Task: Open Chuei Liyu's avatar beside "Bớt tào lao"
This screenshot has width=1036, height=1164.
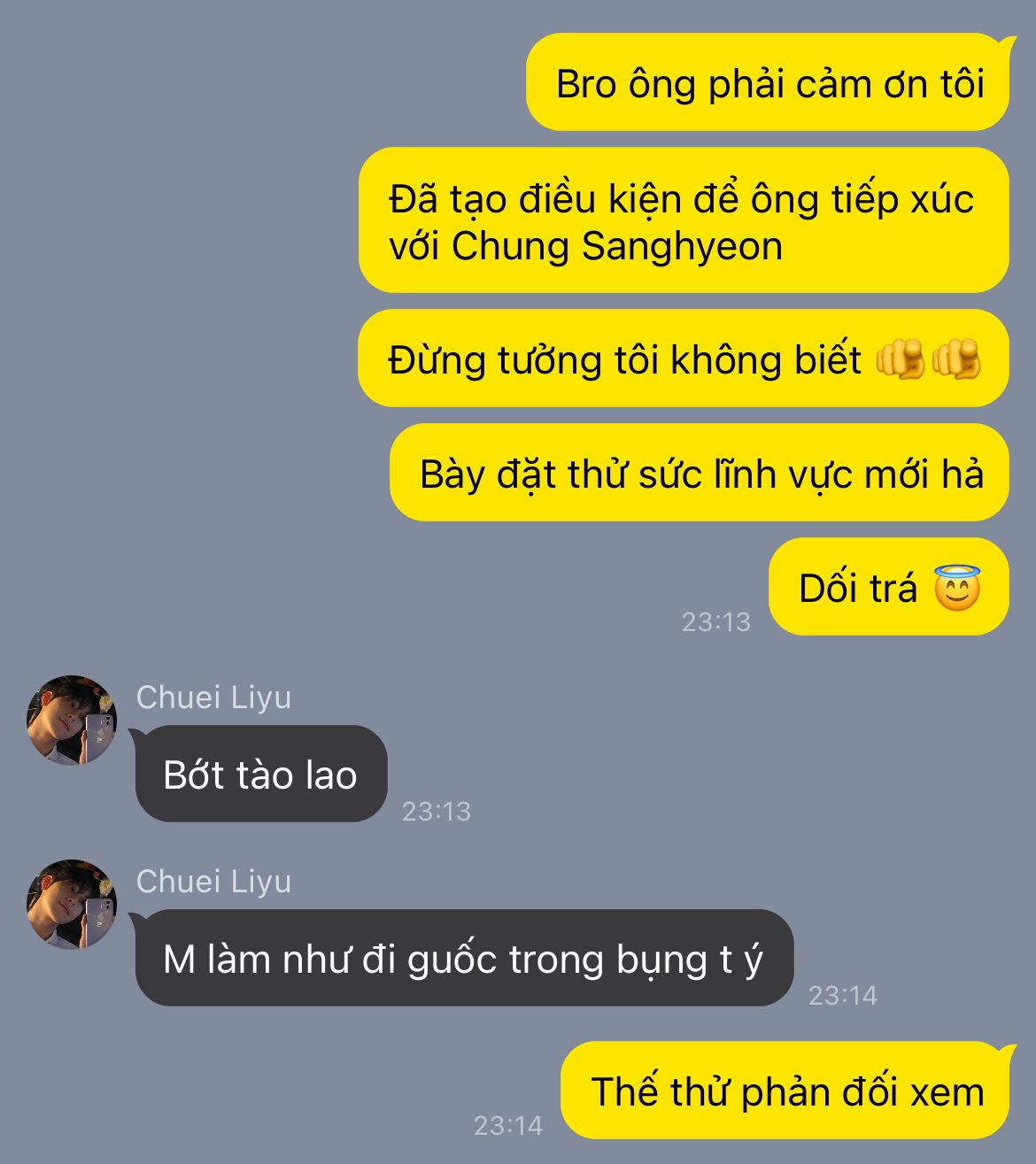Action: [72, 721]
